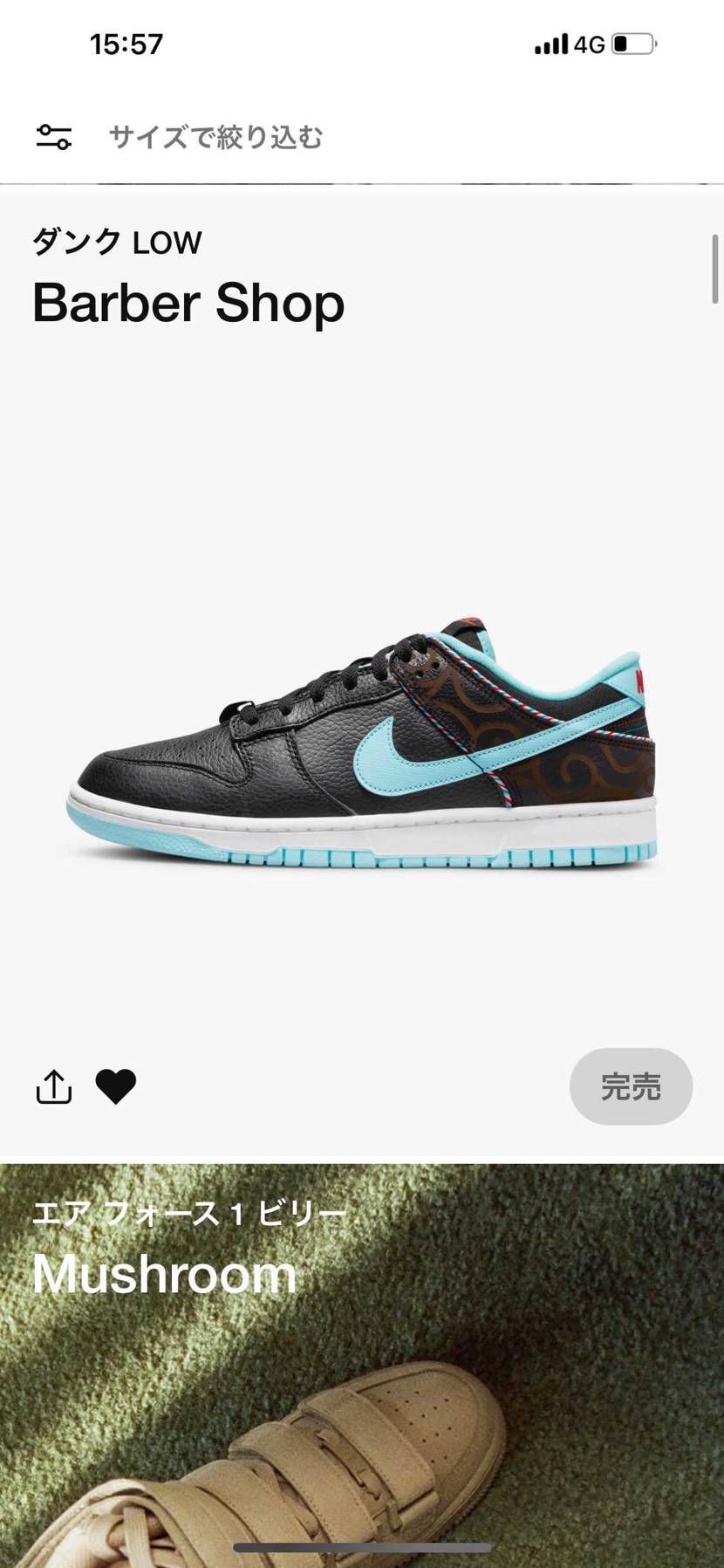Share the Barber Shop sneaker
The width and height of the screenshot is (724, 1568).
[54, 1086]
